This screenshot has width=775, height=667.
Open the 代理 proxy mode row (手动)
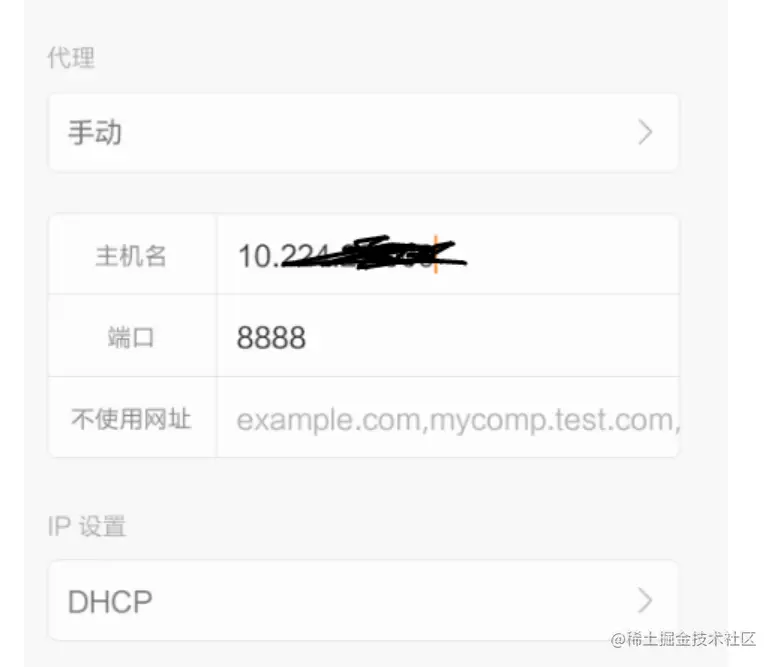click(363, 132)
